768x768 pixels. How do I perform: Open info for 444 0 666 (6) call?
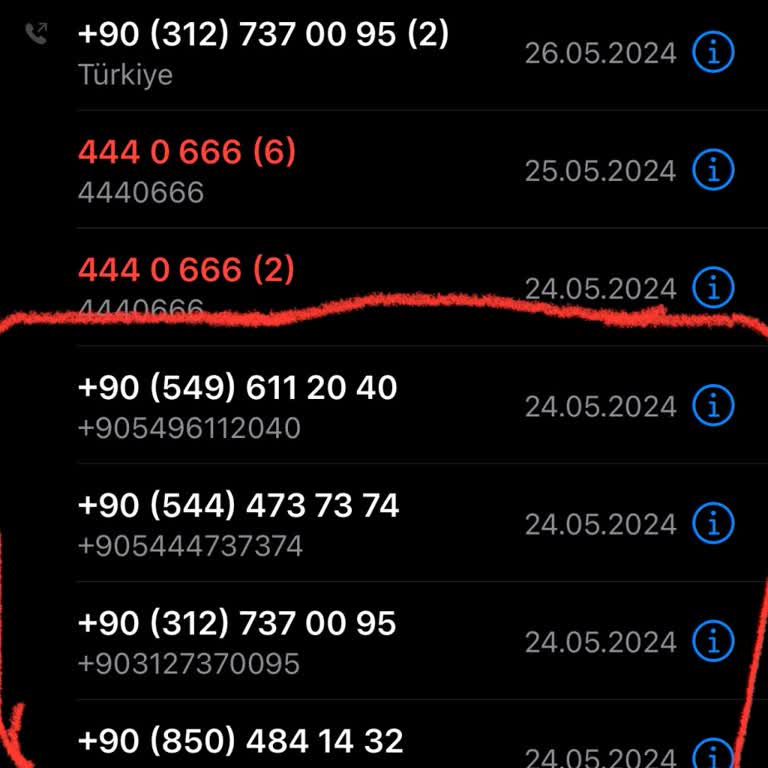[x=713, y=170]
